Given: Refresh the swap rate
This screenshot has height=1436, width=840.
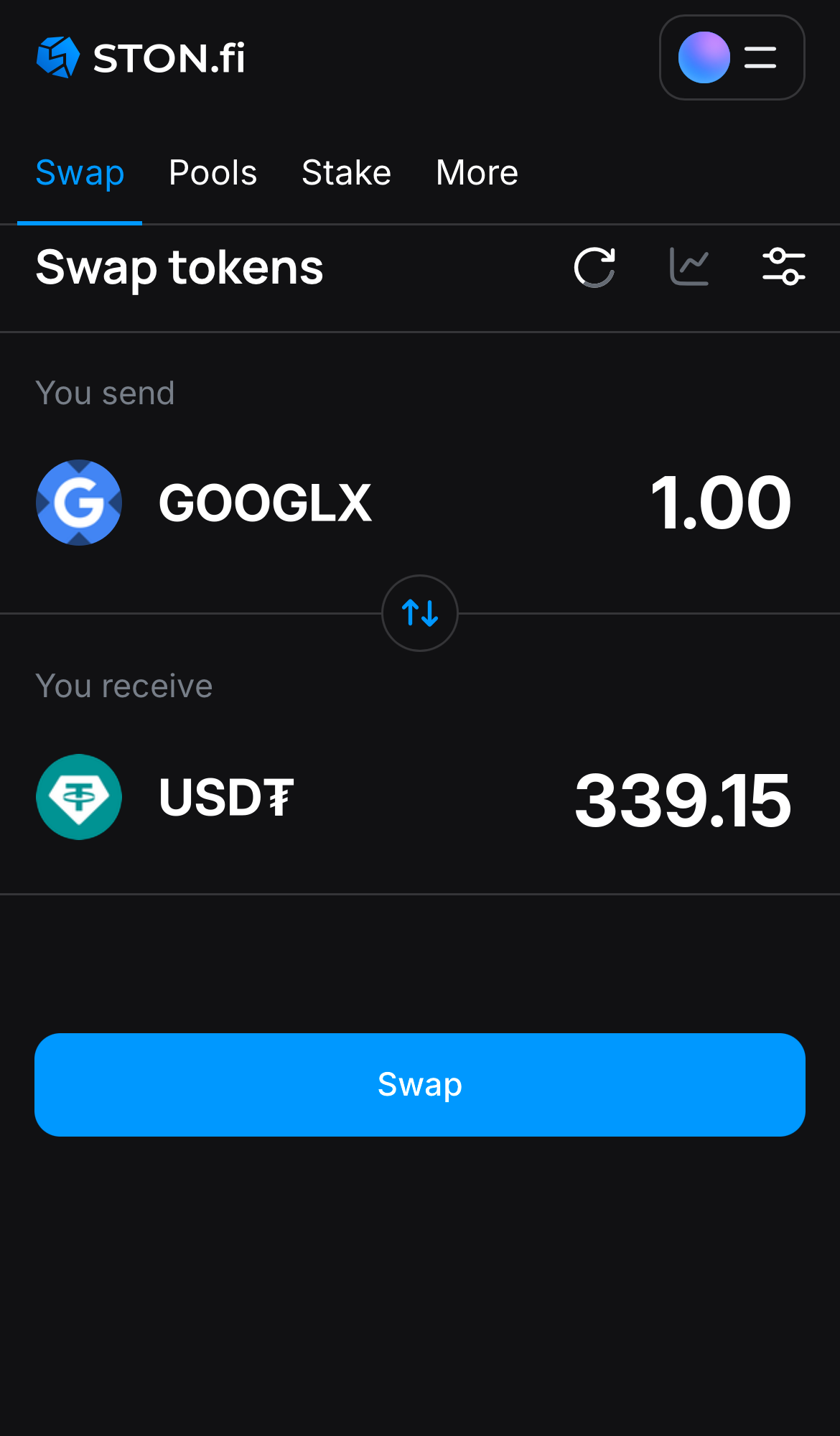Looking at the screenshot, I should pos(594,267).
